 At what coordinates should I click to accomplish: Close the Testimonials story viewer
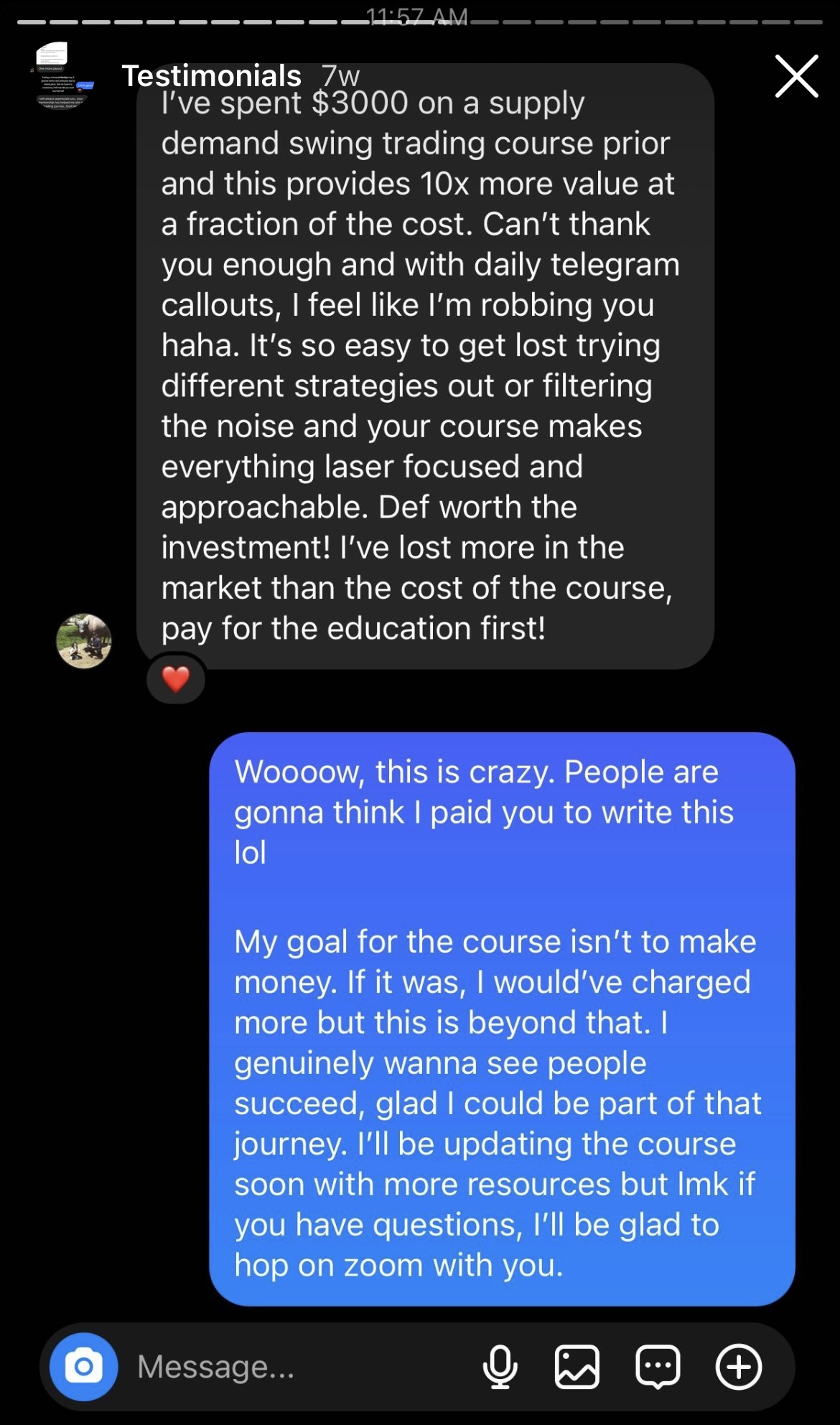click(796, 76)
